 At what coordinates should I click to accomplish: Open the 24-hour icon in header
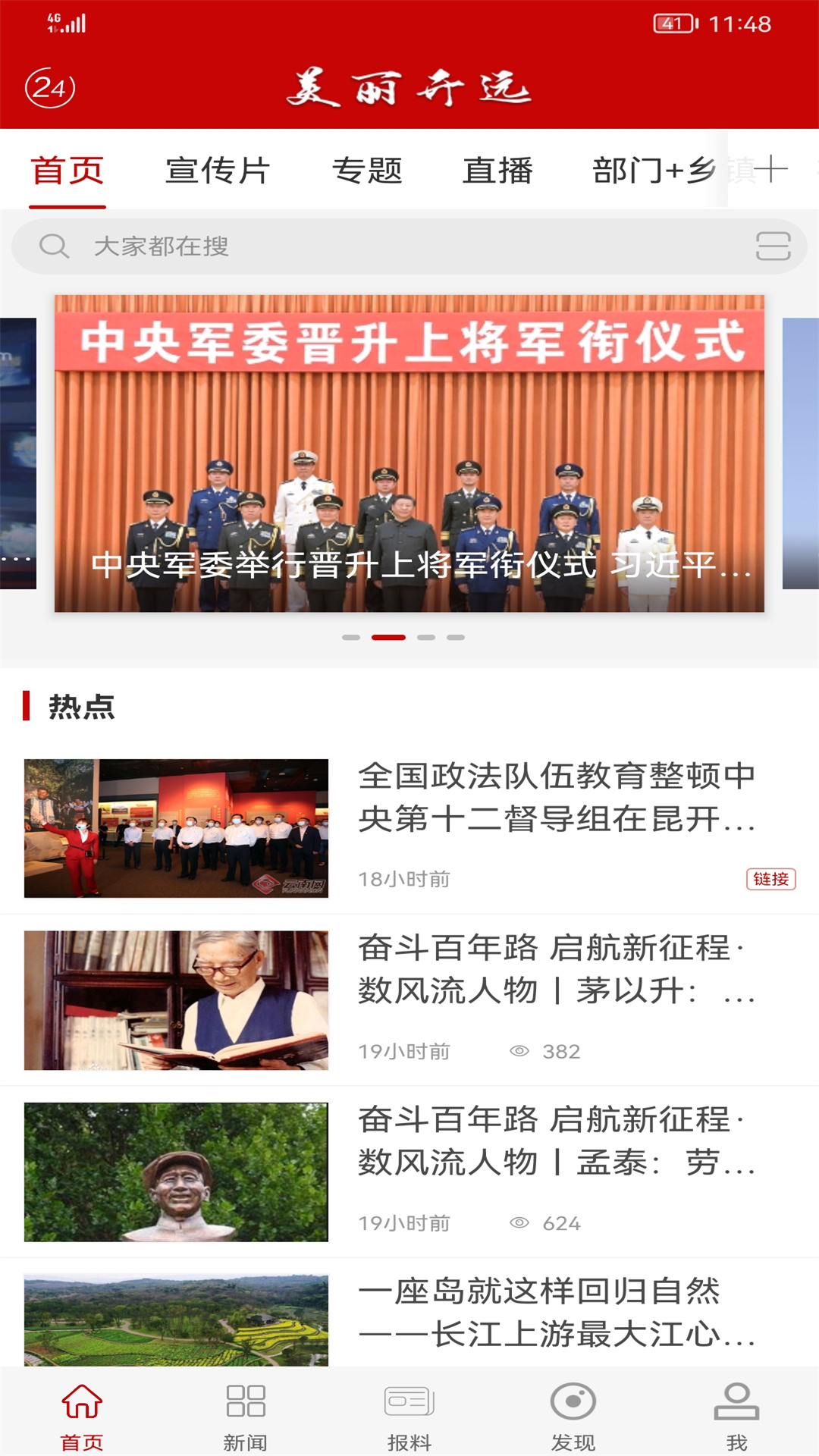point(50,88)
